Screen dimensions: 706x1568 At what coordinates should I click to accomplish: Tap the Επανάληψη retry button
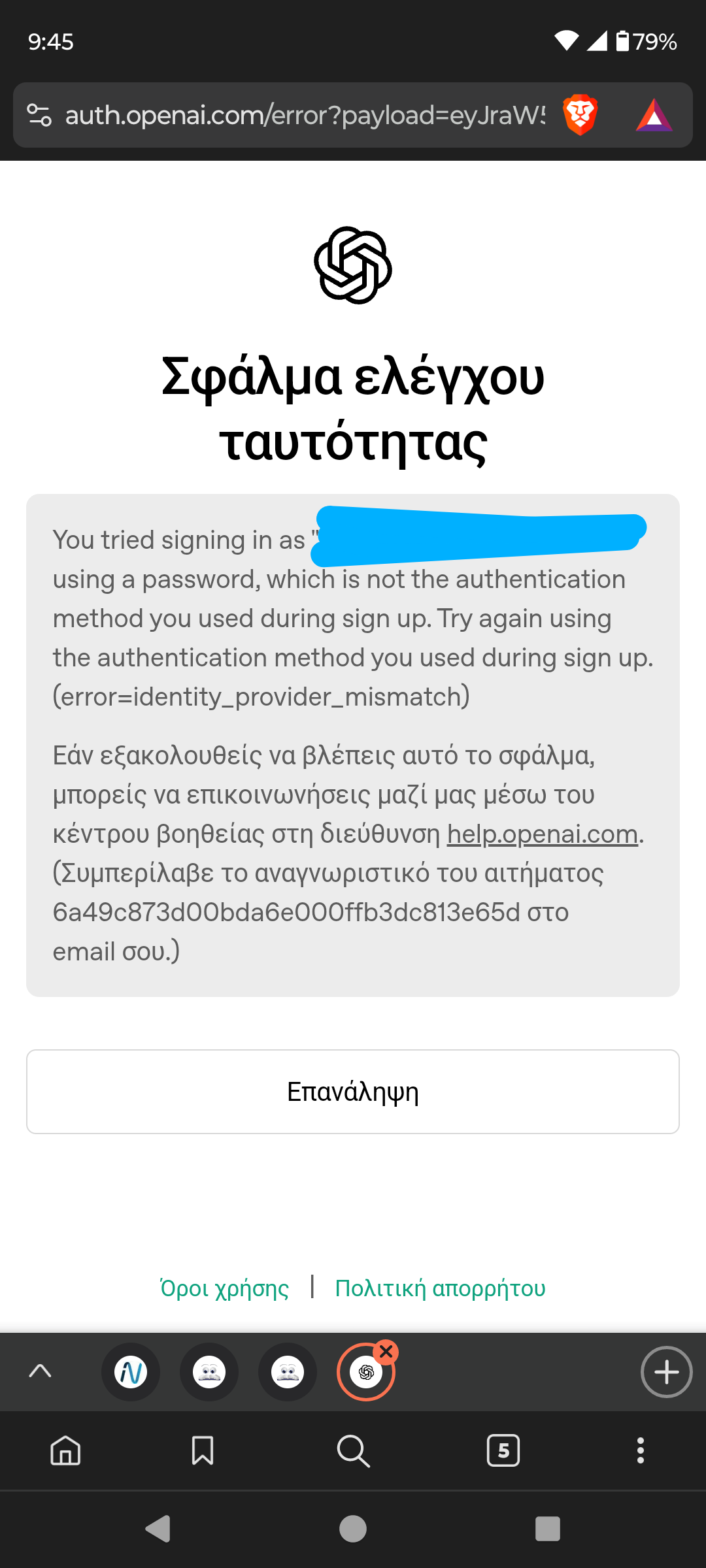point(353,1092)
